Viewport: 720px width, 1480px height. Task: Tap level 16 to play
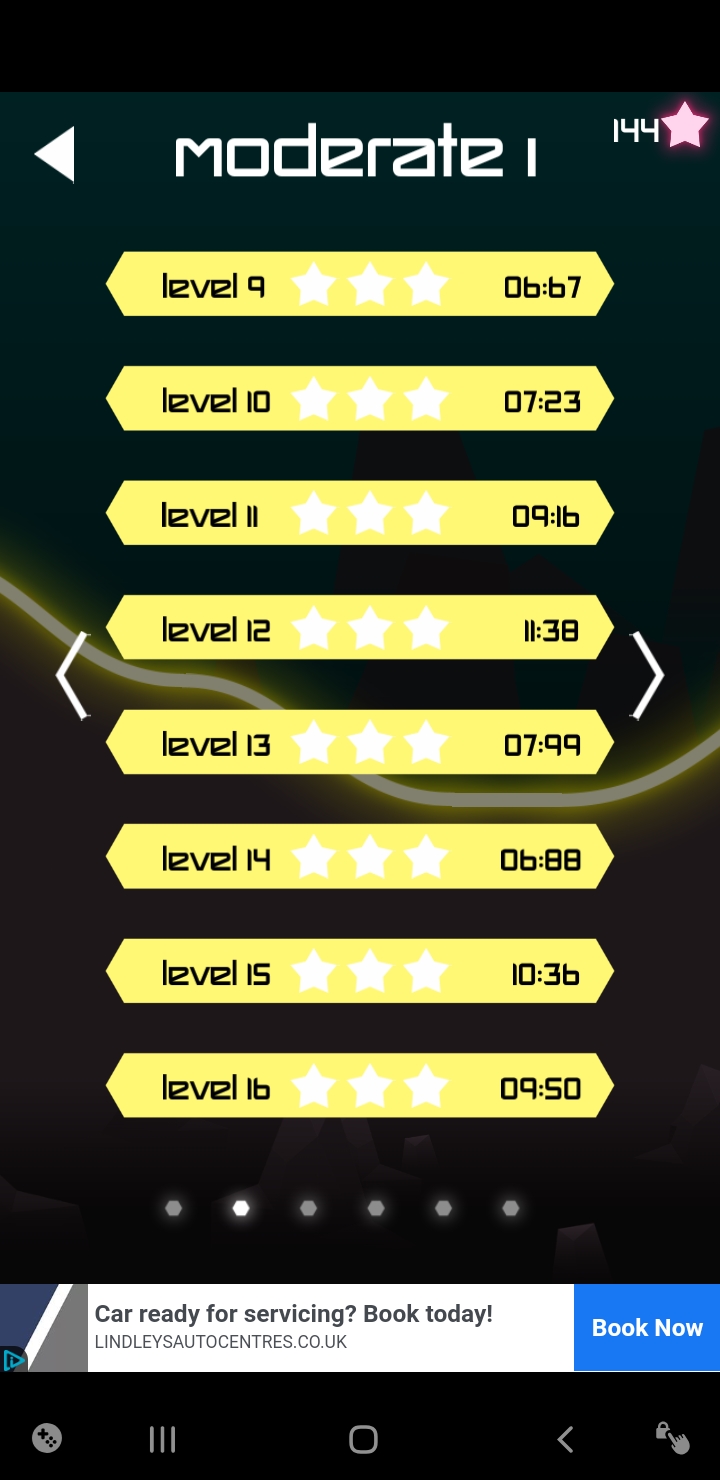(x=360, y=1086)
